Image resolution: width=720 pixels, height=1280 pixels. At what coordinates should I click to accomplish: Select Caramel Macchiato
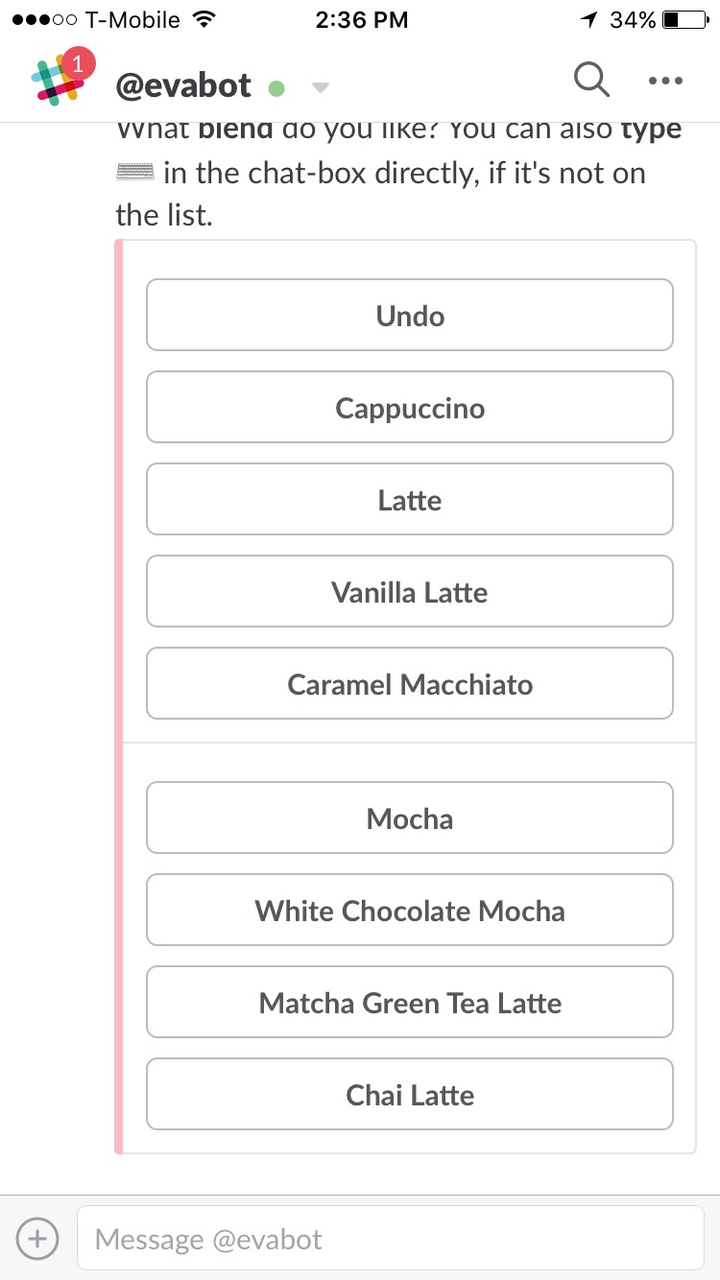[410, 683]
